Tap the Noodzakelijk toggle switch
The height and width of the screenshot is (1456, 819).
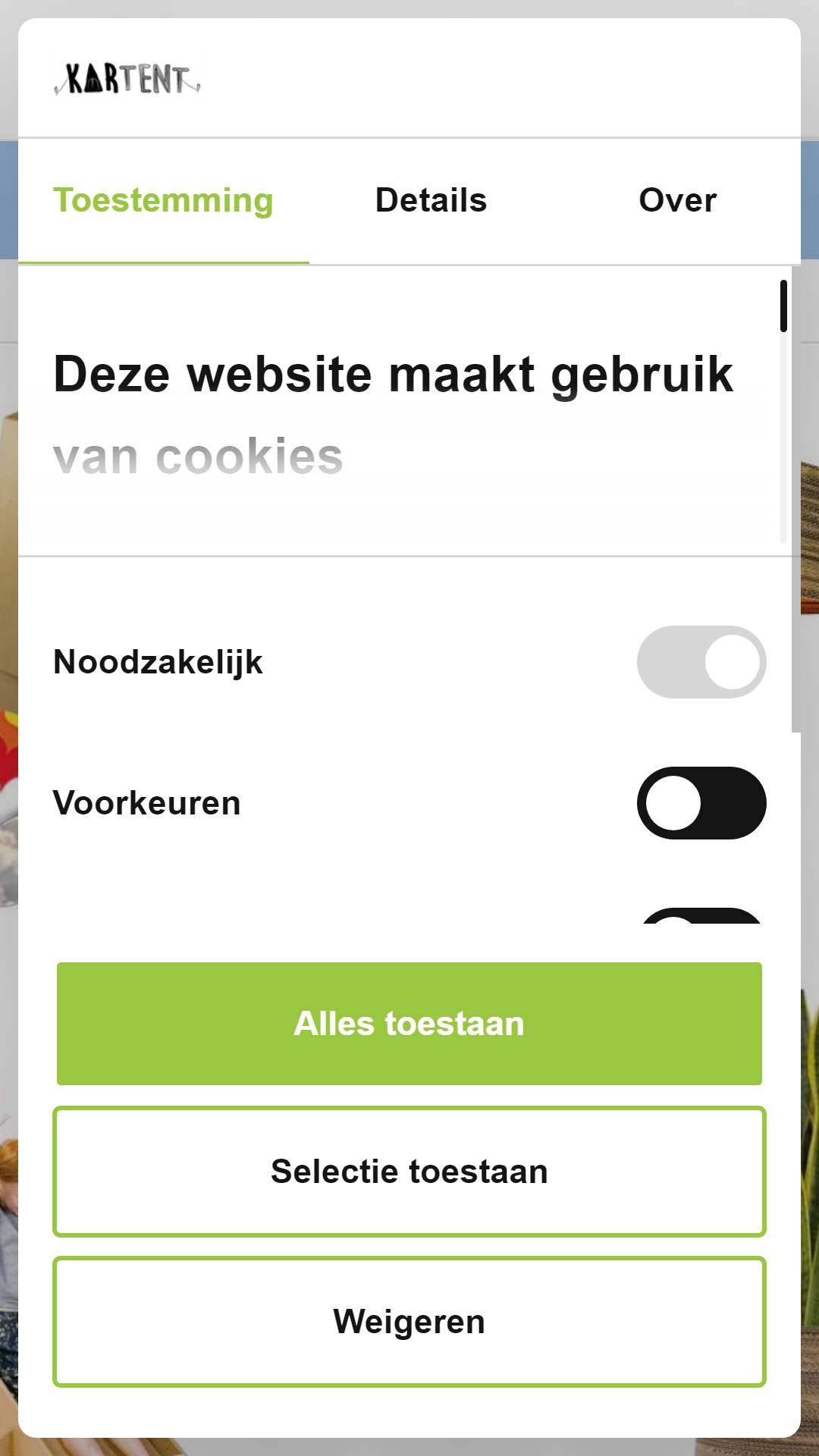[701, 662]
